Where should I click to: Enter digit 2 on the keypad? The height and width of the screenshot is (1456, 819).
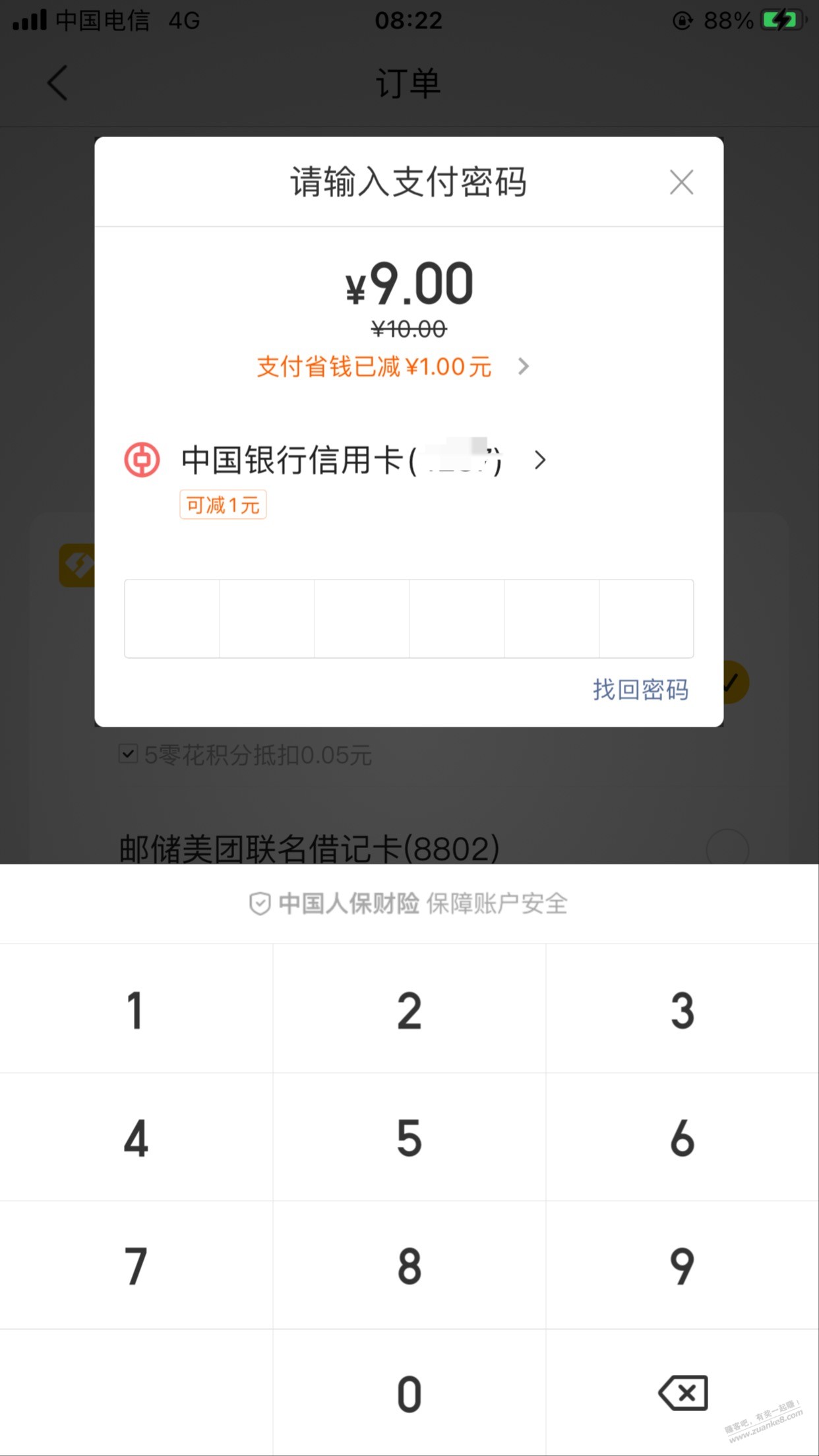pos(409,1010)
